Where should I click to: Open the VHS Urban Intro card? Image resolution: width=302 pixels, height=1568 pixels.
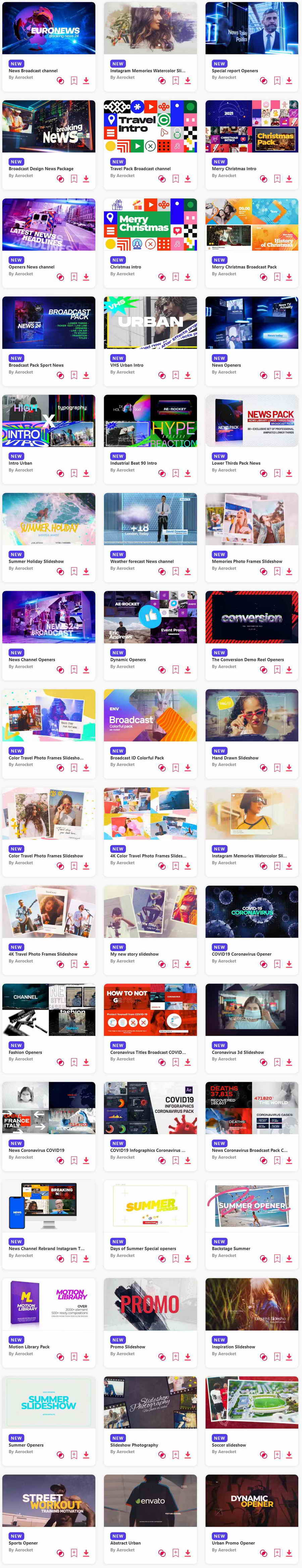pos(150,323)
